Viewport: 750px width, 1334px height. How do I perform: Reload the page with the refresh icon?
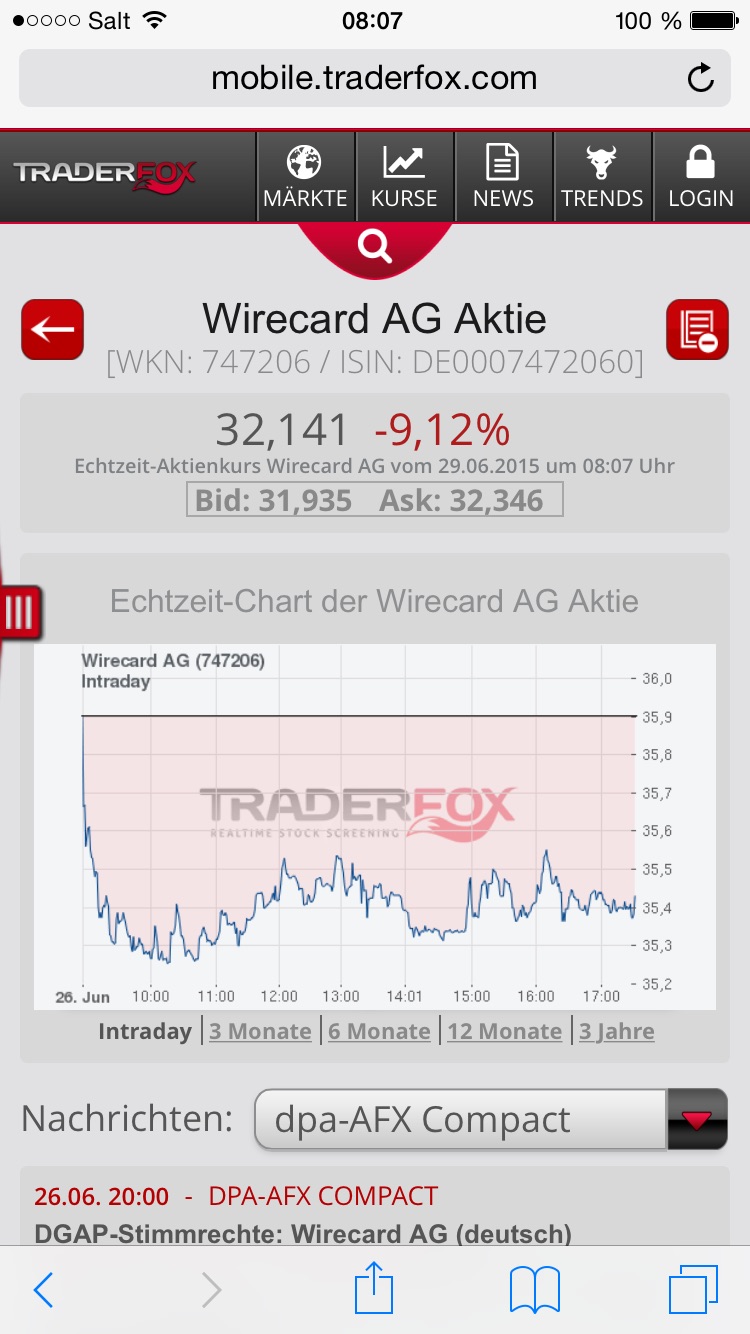click(x=700, y=77)
